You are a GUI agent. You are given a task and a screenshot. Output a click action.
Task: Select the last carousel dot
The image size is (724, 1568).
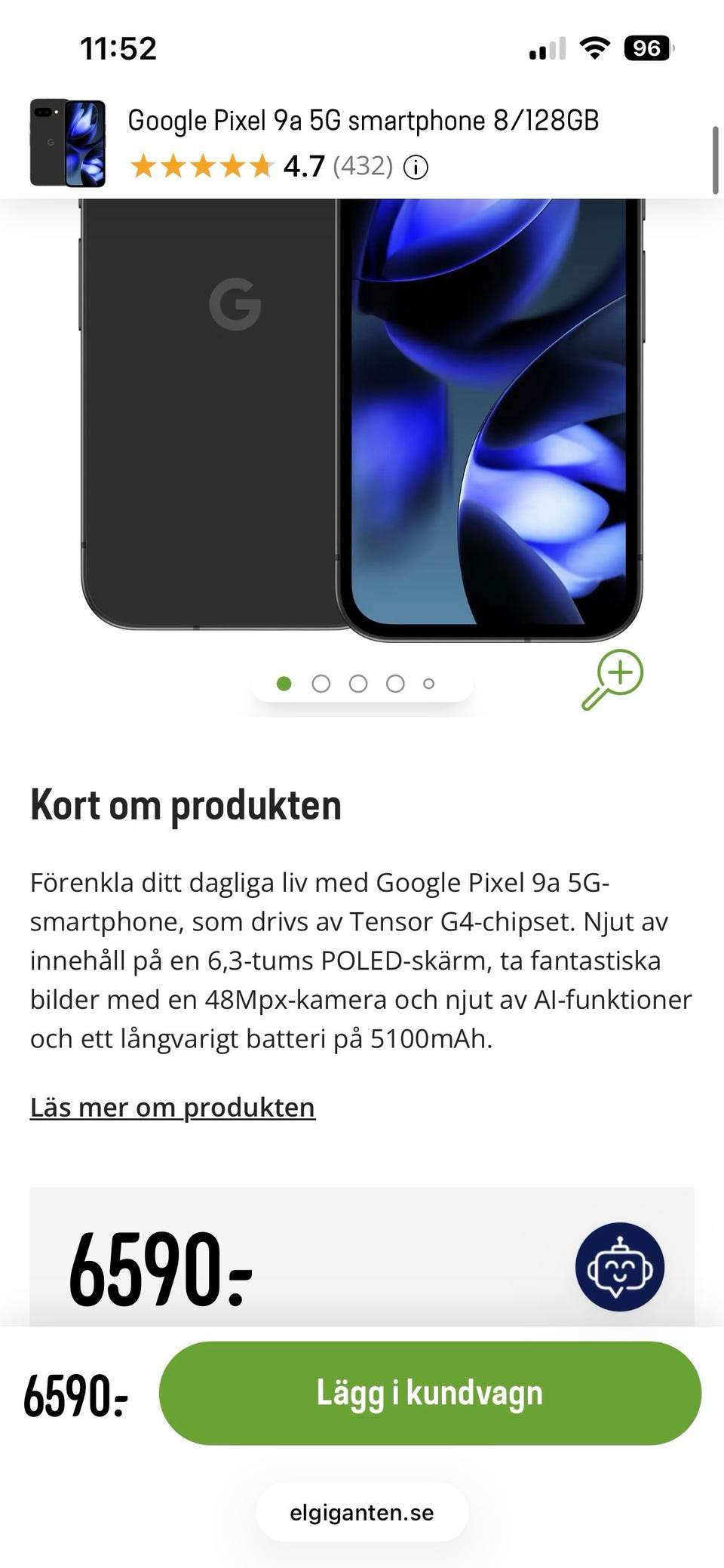[x=430, y=681]
